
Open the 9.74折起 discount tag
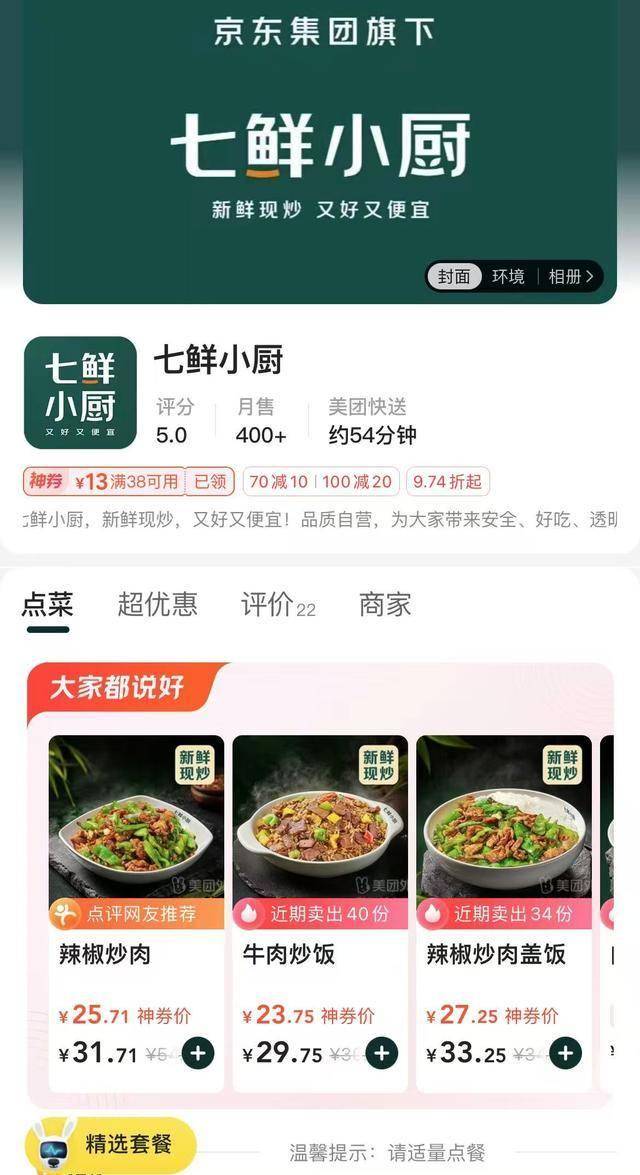[x=447, y=482]
